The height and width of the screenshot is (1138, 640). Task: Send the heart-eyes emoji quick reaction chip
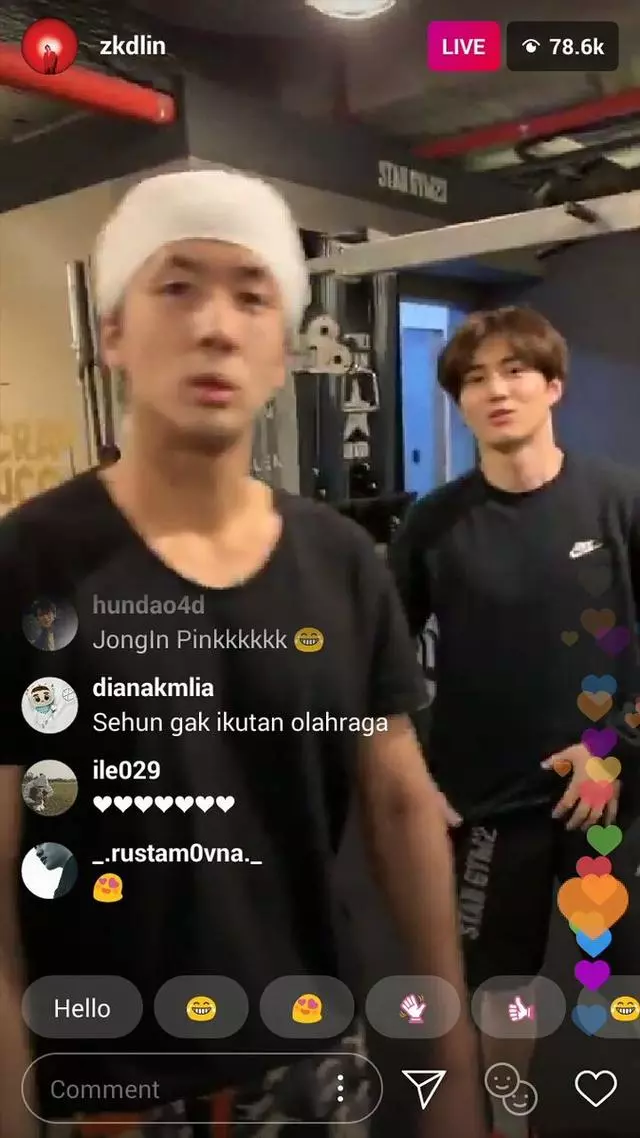pyautogui.click(x=307, y=1008)
